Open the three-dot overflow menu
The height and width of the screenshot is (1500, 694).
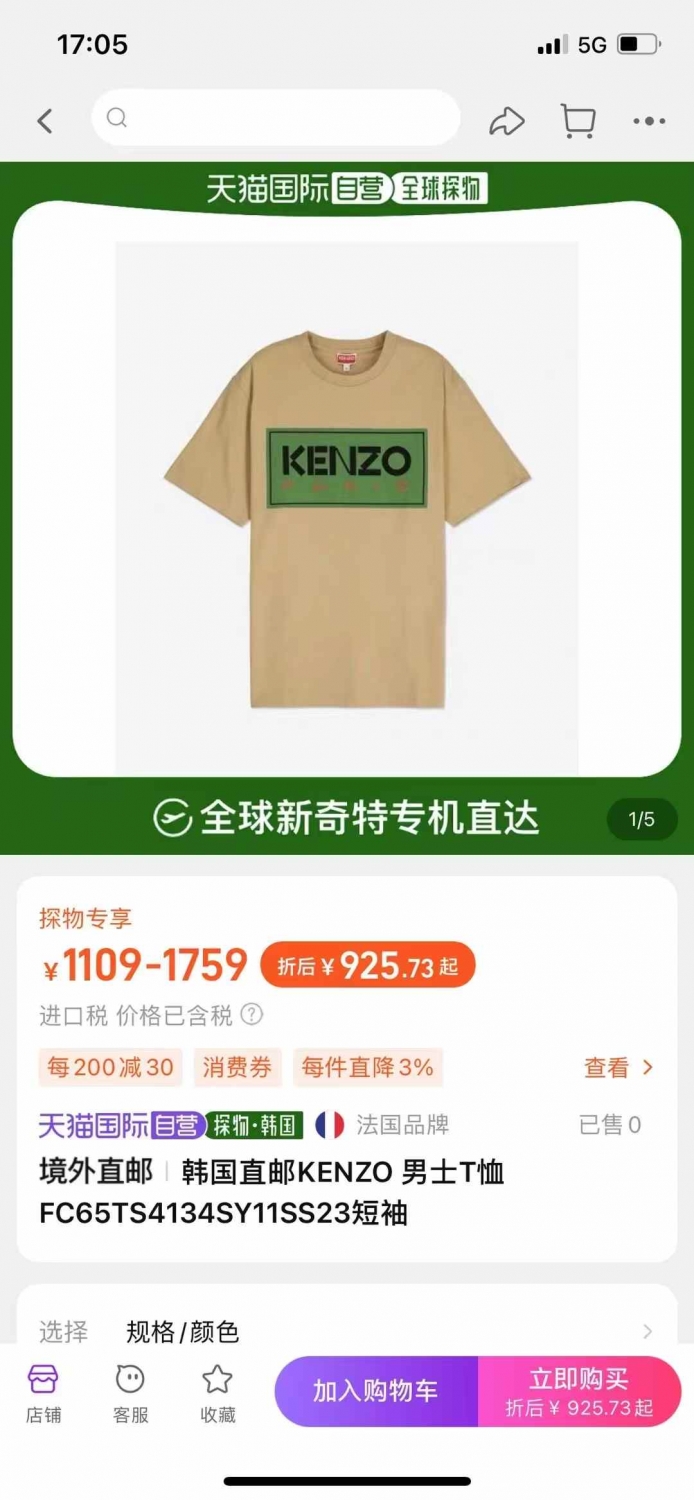[649, 122]
